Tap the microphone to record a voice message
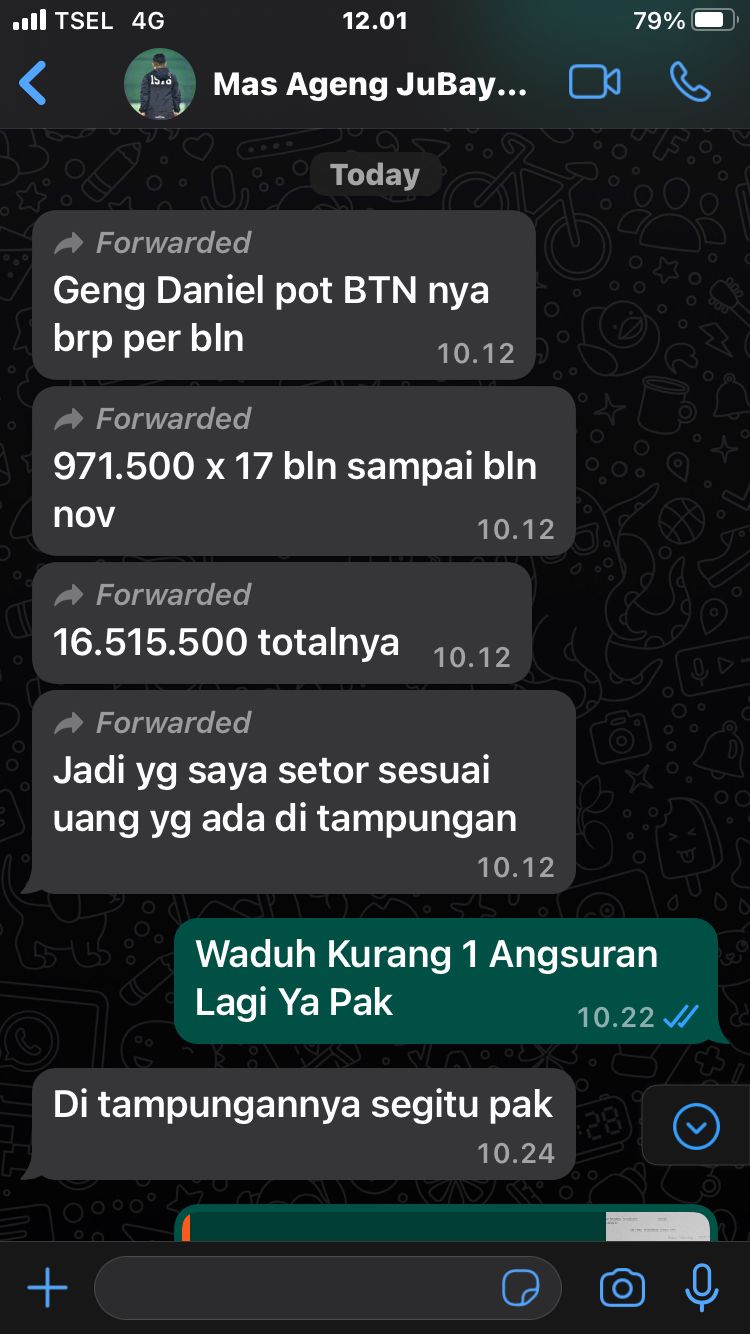This screenshot has width=750, height=1334. point(701,1288)
